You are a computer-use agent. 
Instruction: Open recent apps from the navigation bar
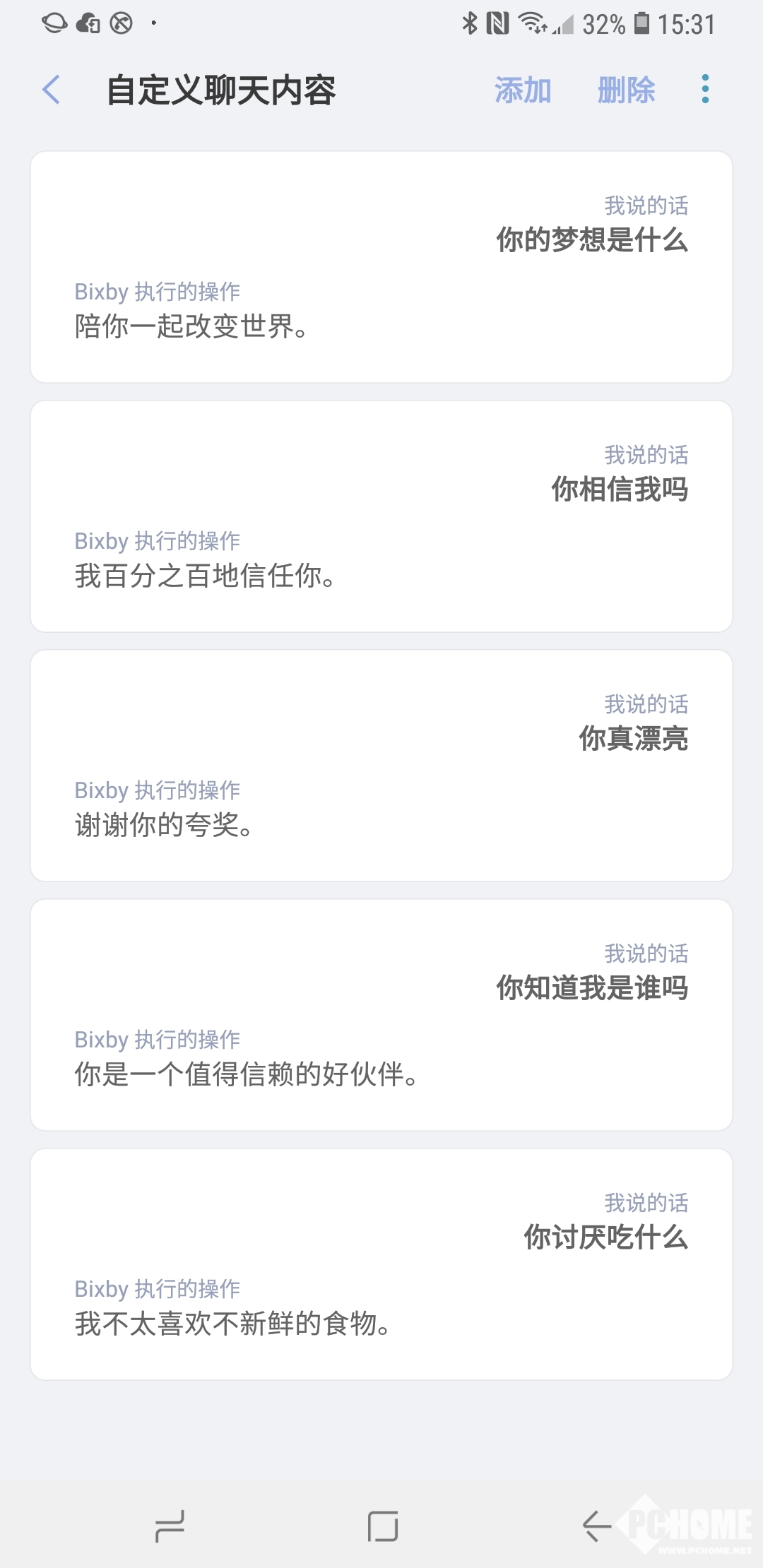(x=170, y=1527)
